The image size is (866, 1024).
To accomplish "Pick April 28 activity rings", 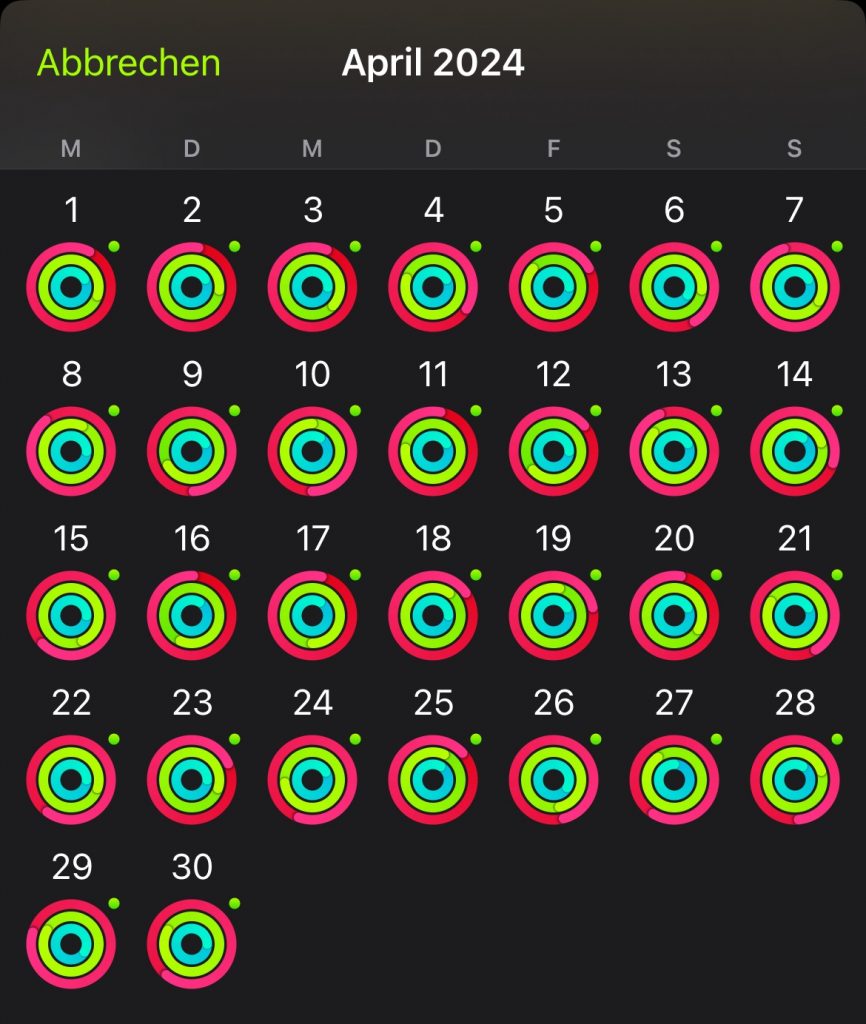I will (x=794, y=780).
